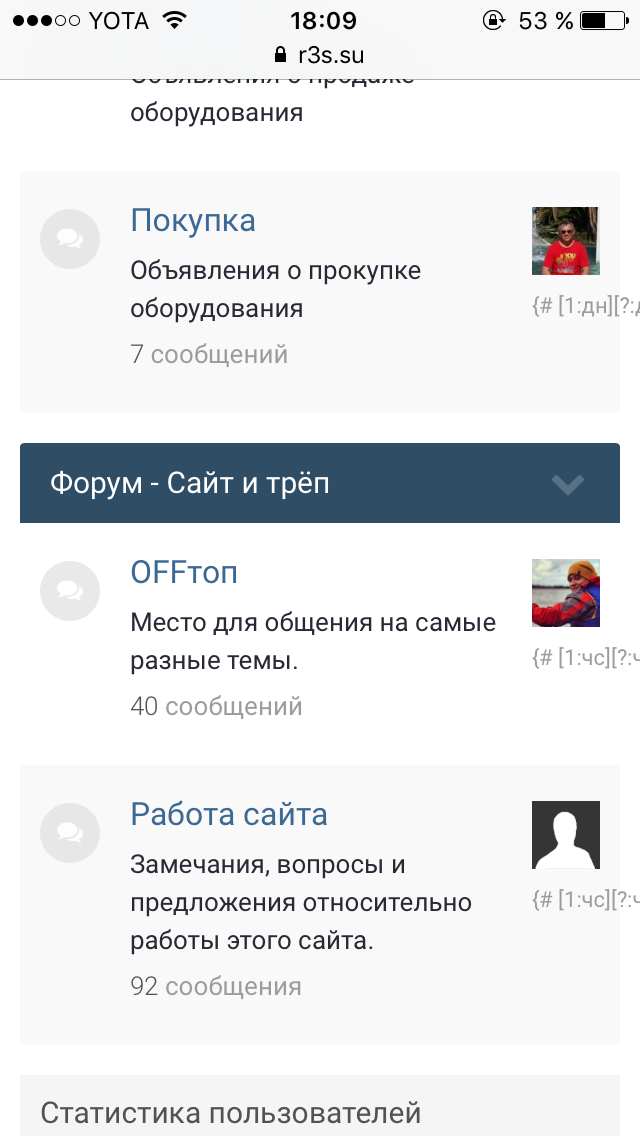Open default avatar in Работа сайта row
640x1136 pixels.
point(565,835)
